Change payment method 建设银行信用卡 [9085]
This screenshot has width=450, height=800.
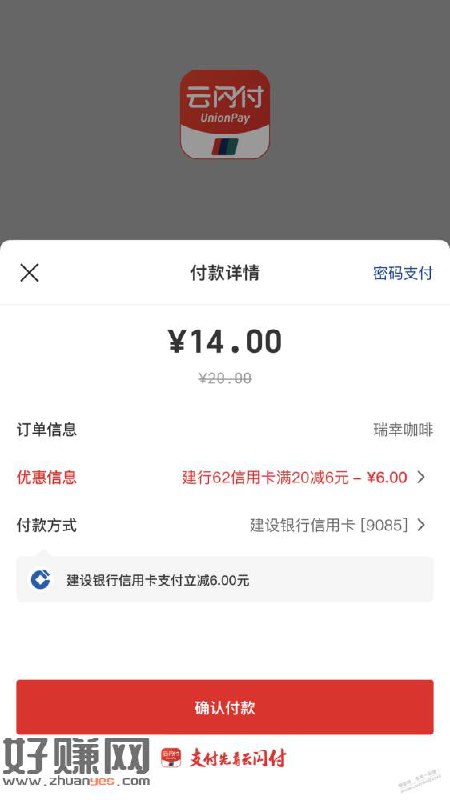tap(224, 525)
